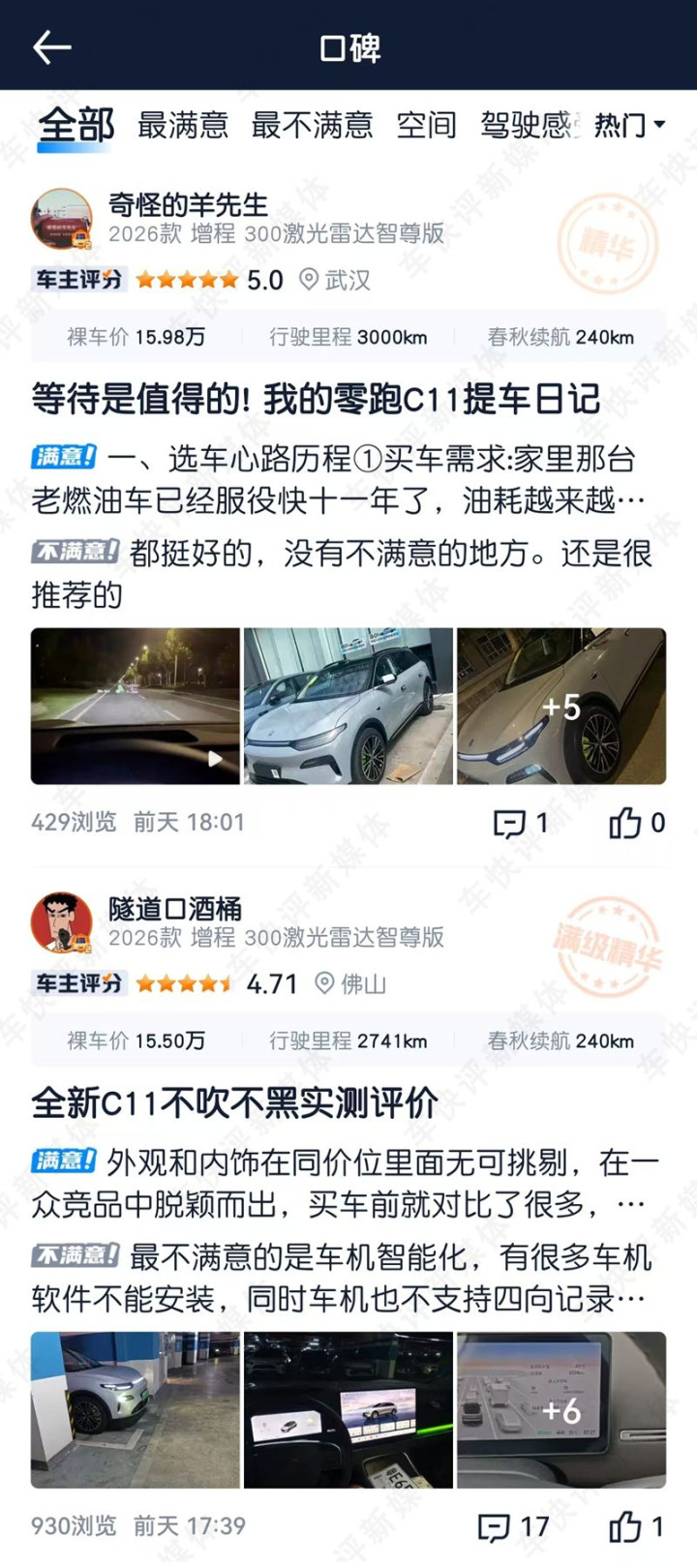
Task: Open review 等待是值得的! 我的零跑C11提车日记
Action: point(316,399)
